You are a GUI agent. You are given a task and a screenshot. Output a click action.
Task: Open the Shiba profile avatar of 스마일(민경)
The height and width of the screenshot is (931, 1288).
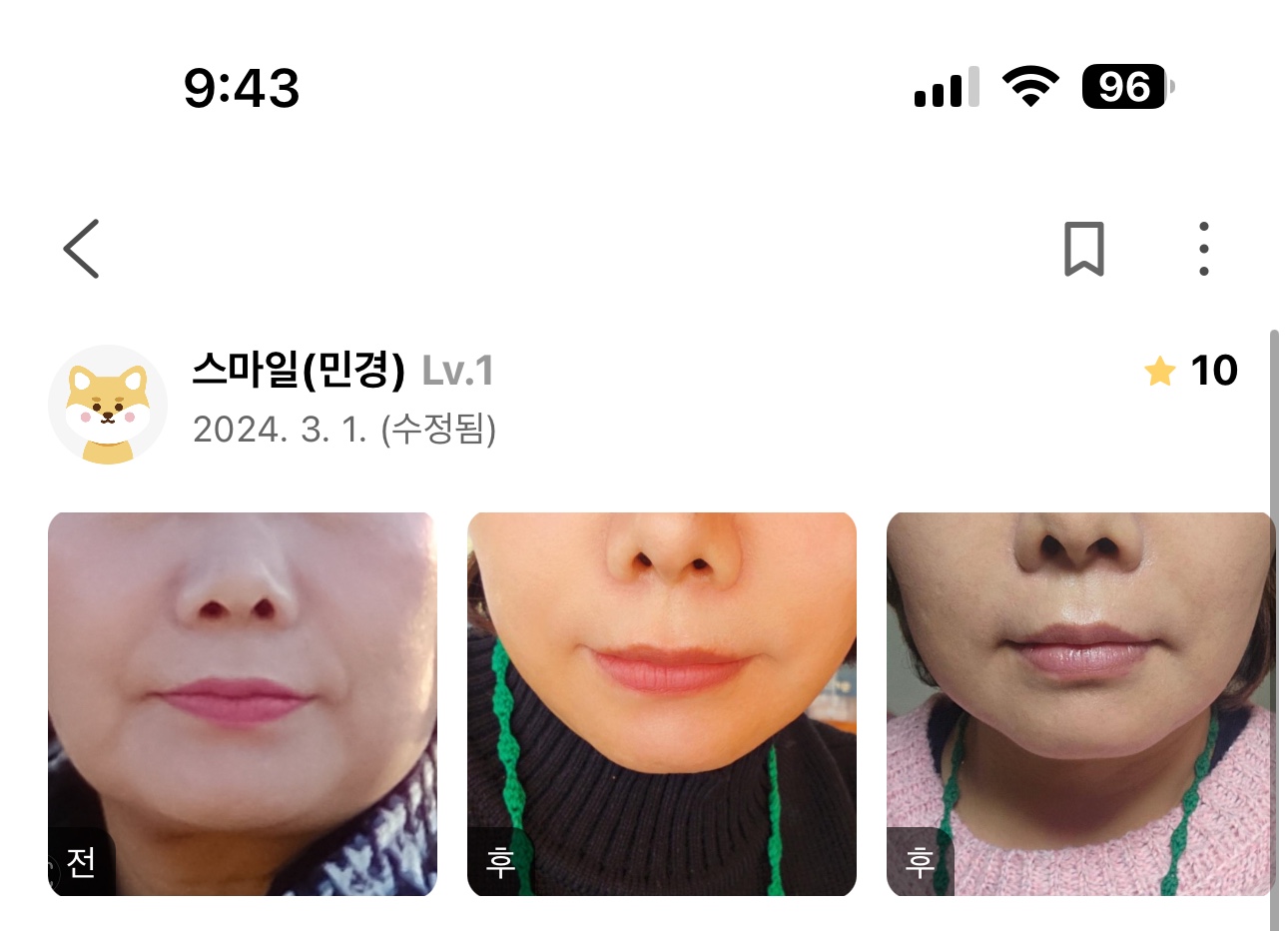(x=108, y=405)
